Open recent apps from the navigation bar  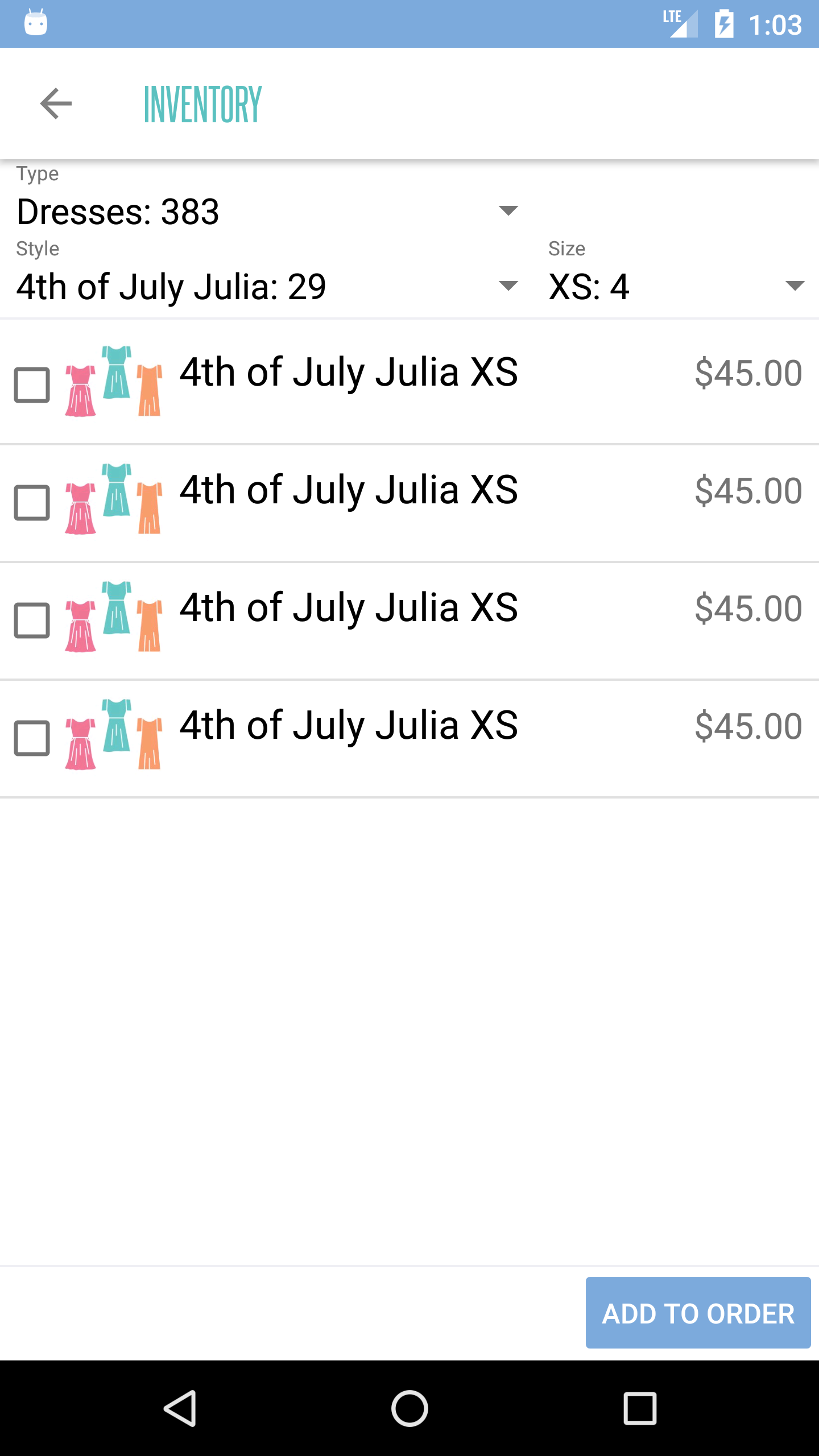pyautogui.click(x=640, y=1408)
